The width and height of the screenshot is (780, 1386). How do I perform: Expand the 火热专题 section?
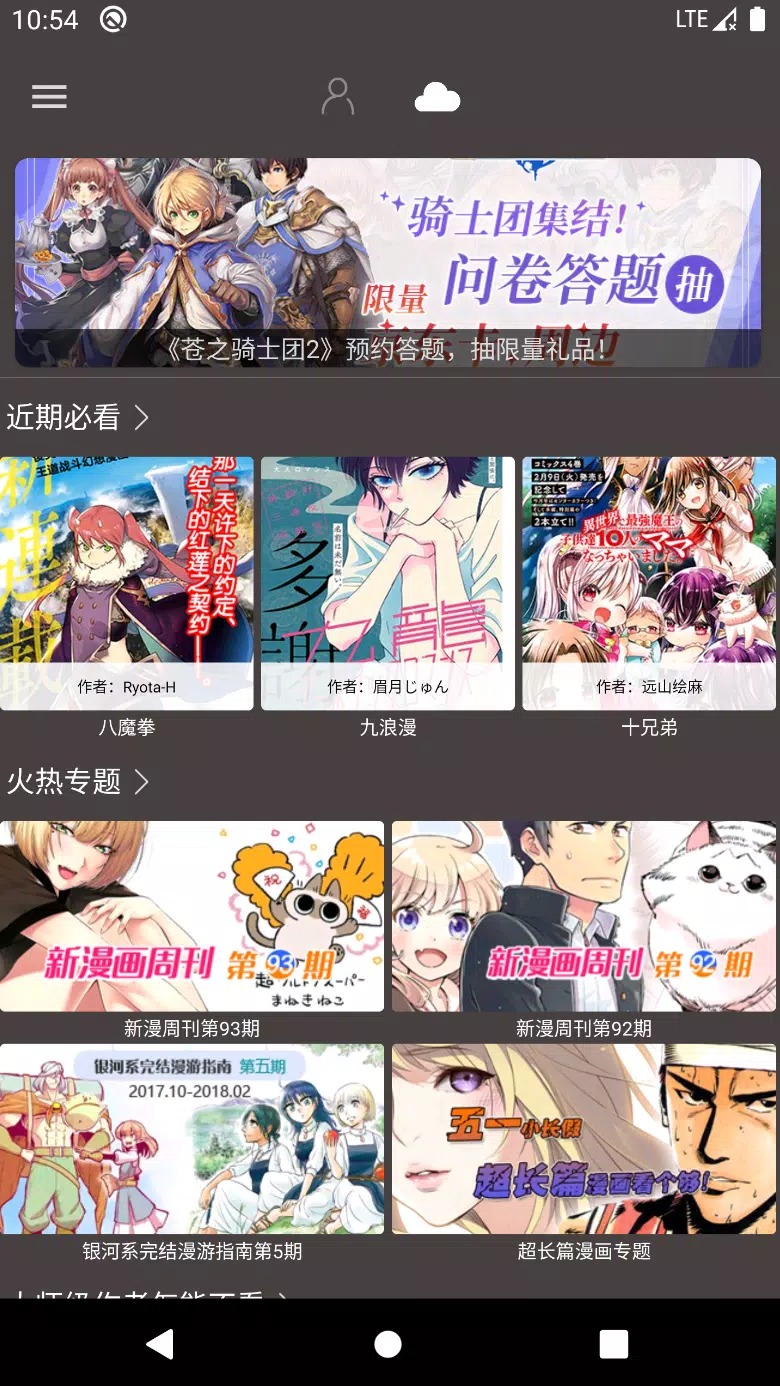coord(78,781)
